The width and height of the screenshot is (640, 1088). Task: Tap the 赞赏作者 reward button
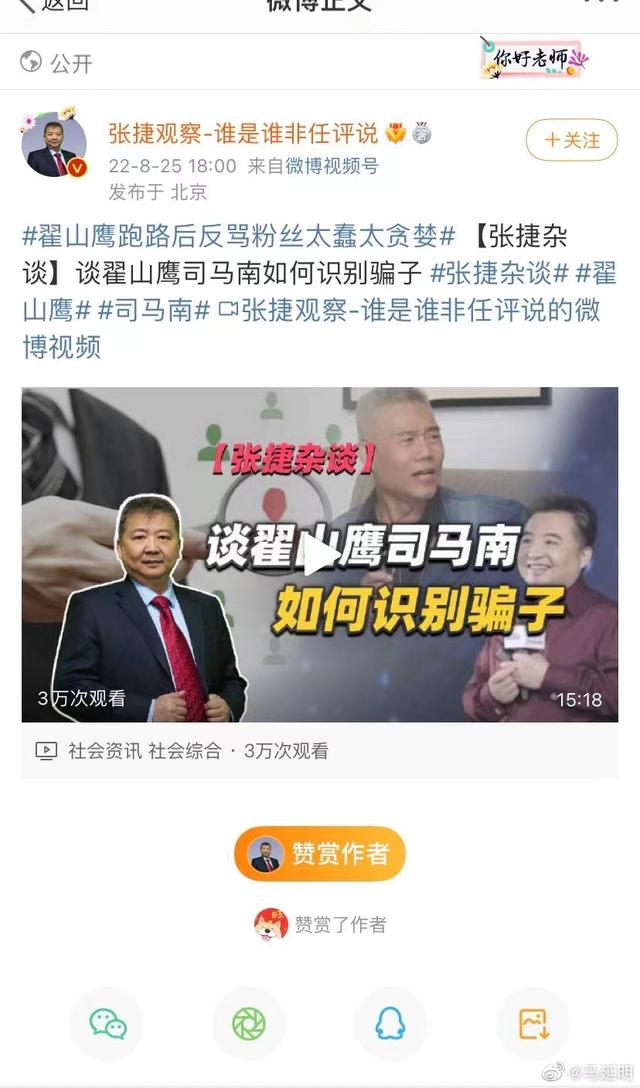[320, 854]
